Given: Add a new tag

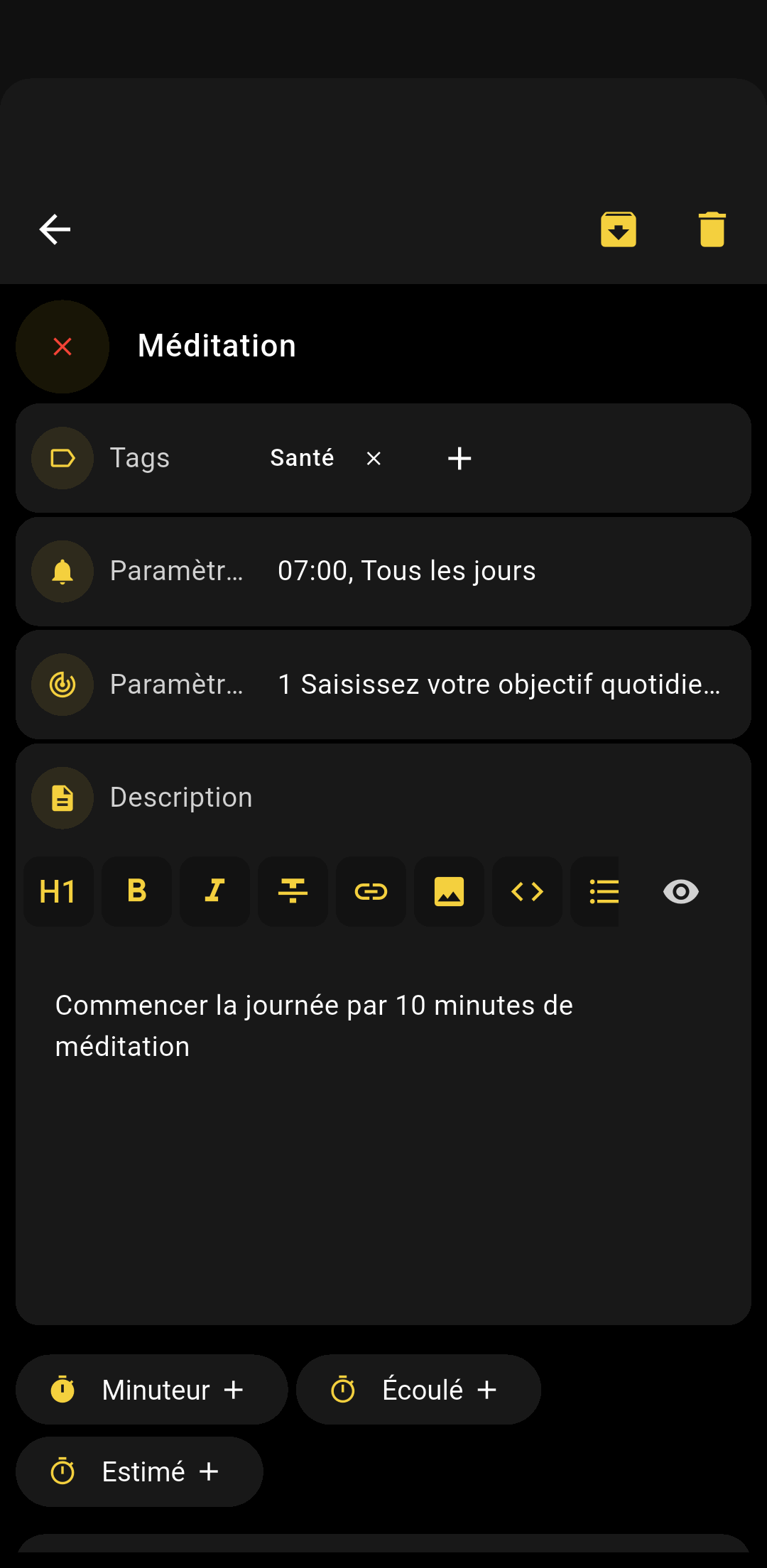Looking at the screenshot, I should tap(459, 459).
